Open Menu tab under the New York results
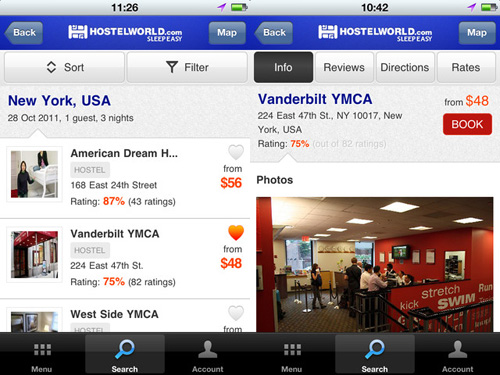 point(42,355)
